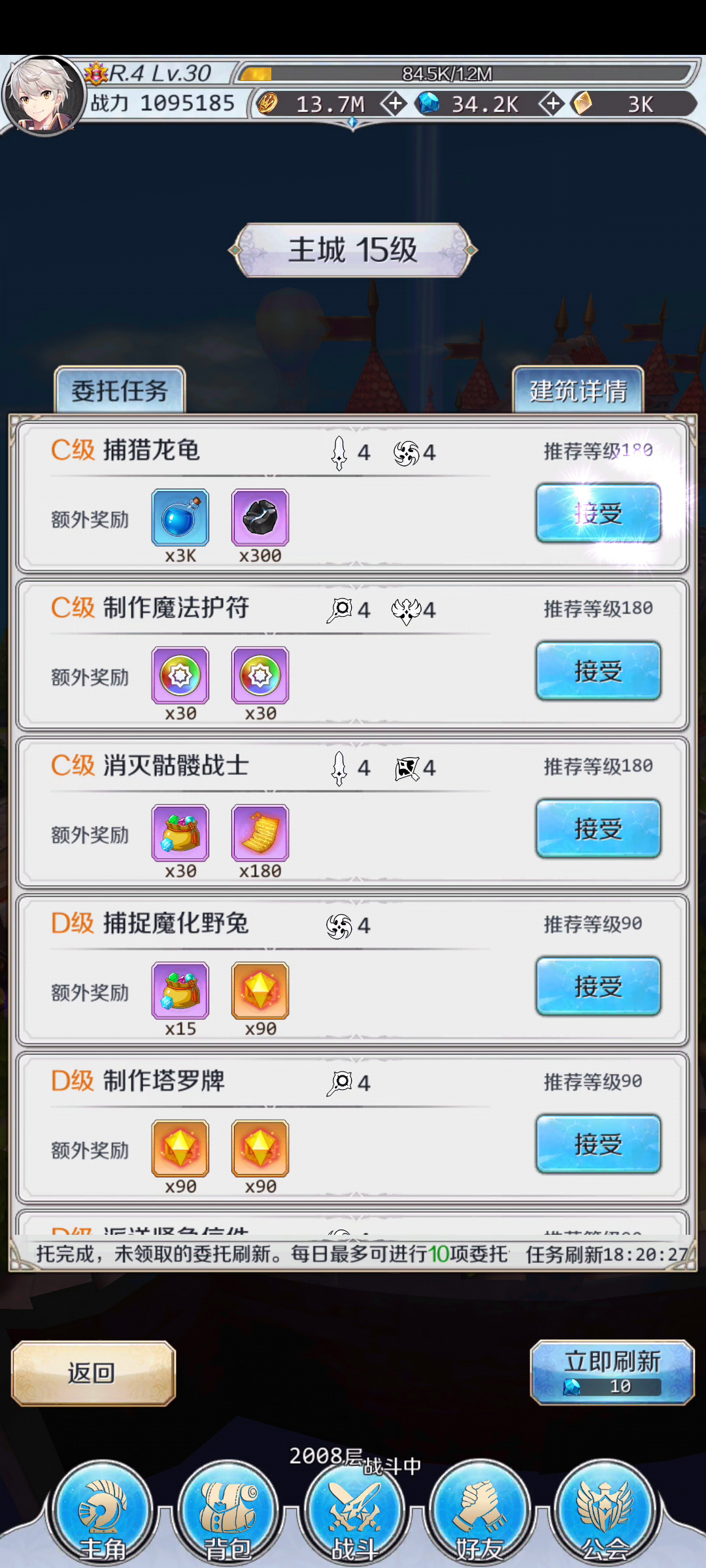Refresh tasks instantly with 立即刷新
The width and height of the screenshot is (706, 1568).
click(612, 1372)
